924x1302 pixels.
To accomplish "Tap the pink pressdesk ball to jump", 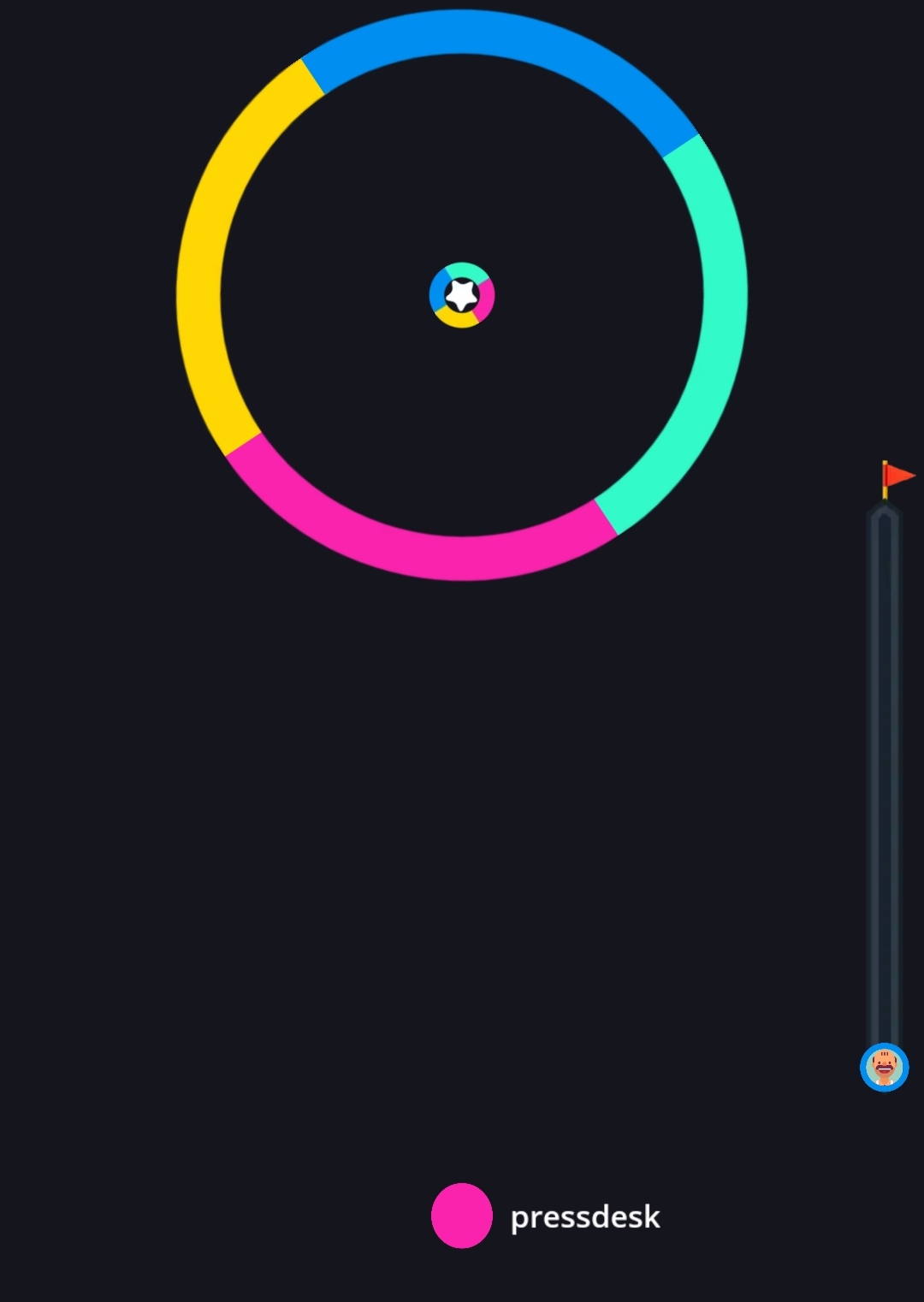I will 462,1215.
